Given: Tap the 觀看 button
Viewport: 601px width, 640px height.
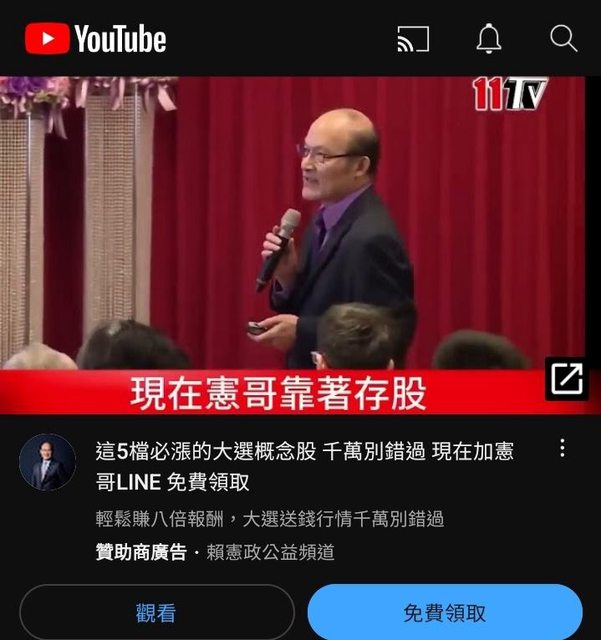Looking at the screenshot, I should (156, 612).
